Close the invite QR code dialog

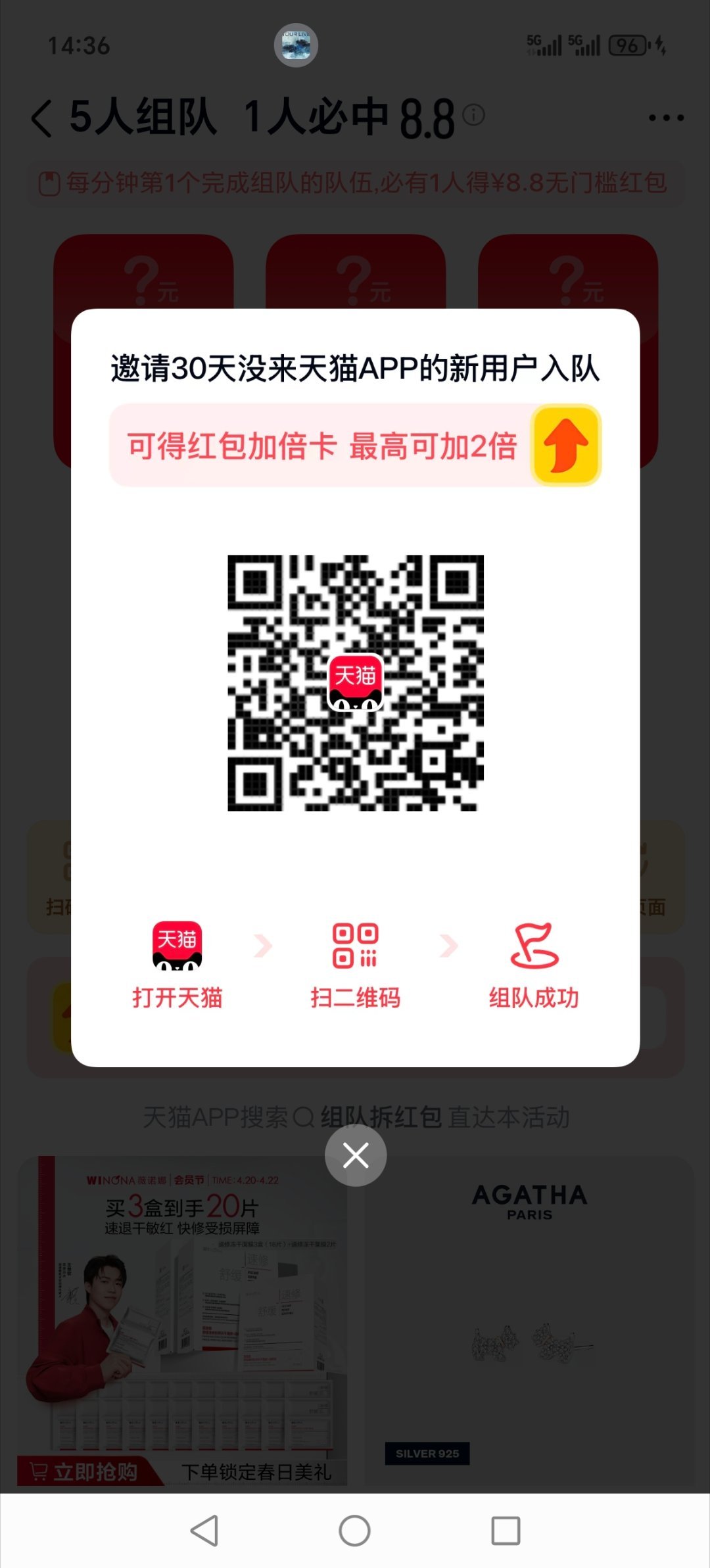[356, 1155]
